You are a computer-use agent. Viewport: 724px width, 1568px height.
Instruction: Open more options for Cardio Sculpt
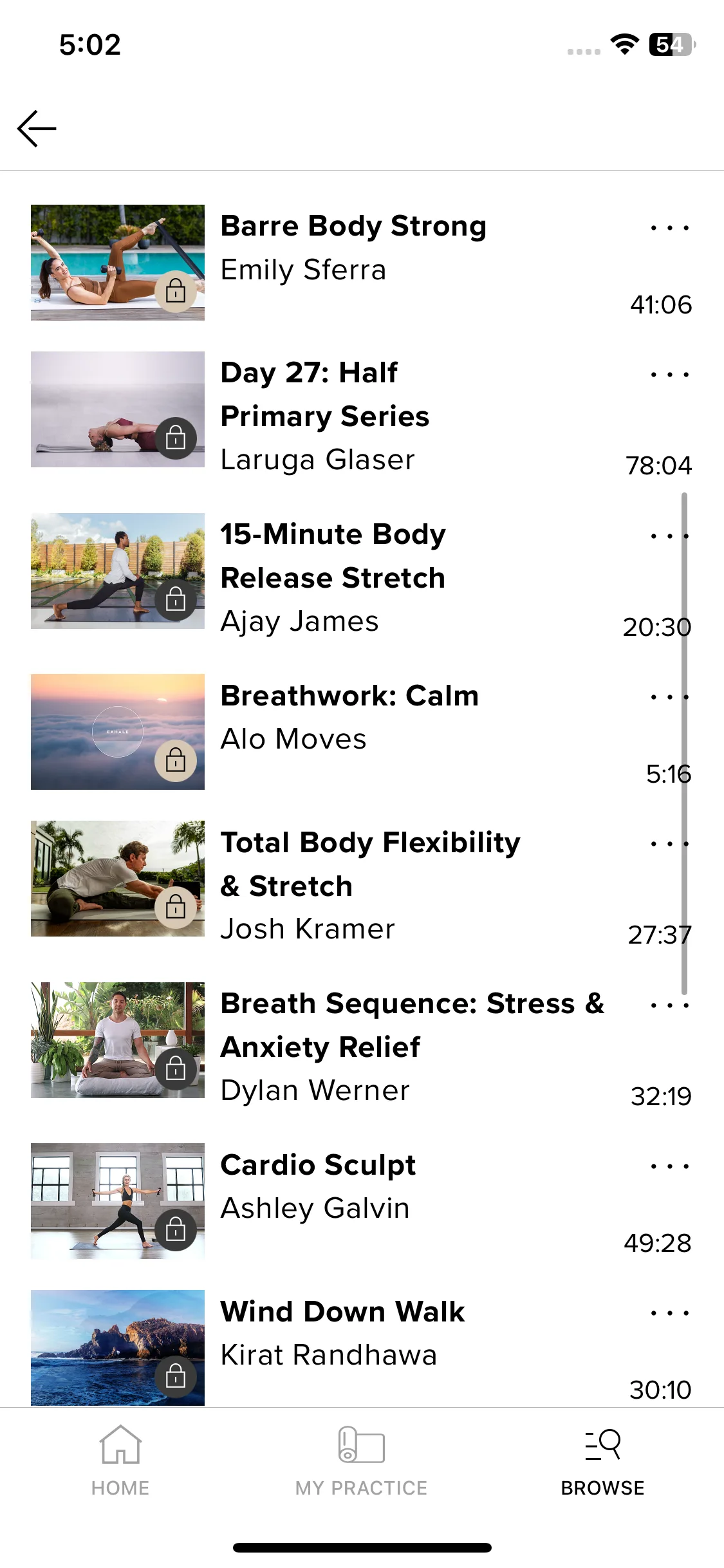tap(669, 1166)
